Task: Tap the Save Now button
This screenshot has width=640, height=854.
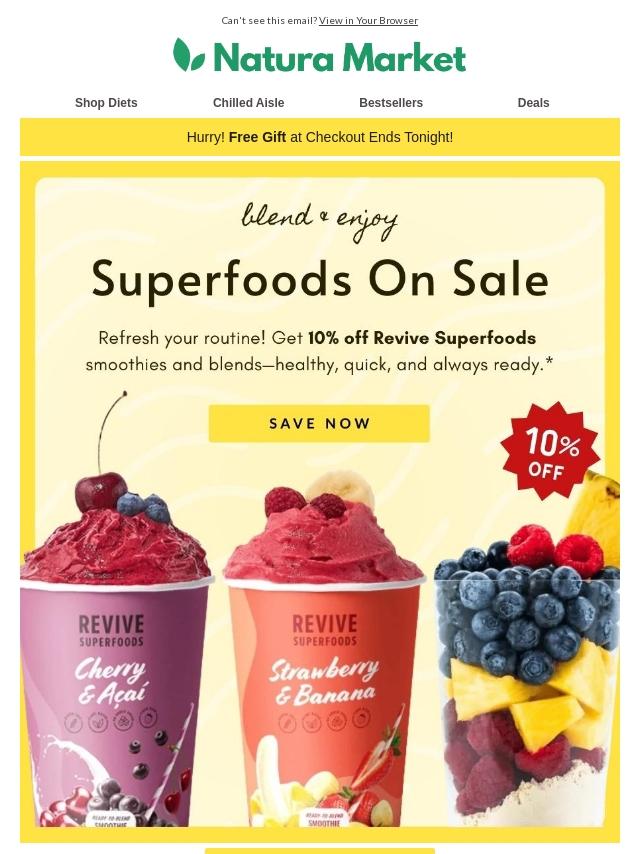Action: point(319,424)
